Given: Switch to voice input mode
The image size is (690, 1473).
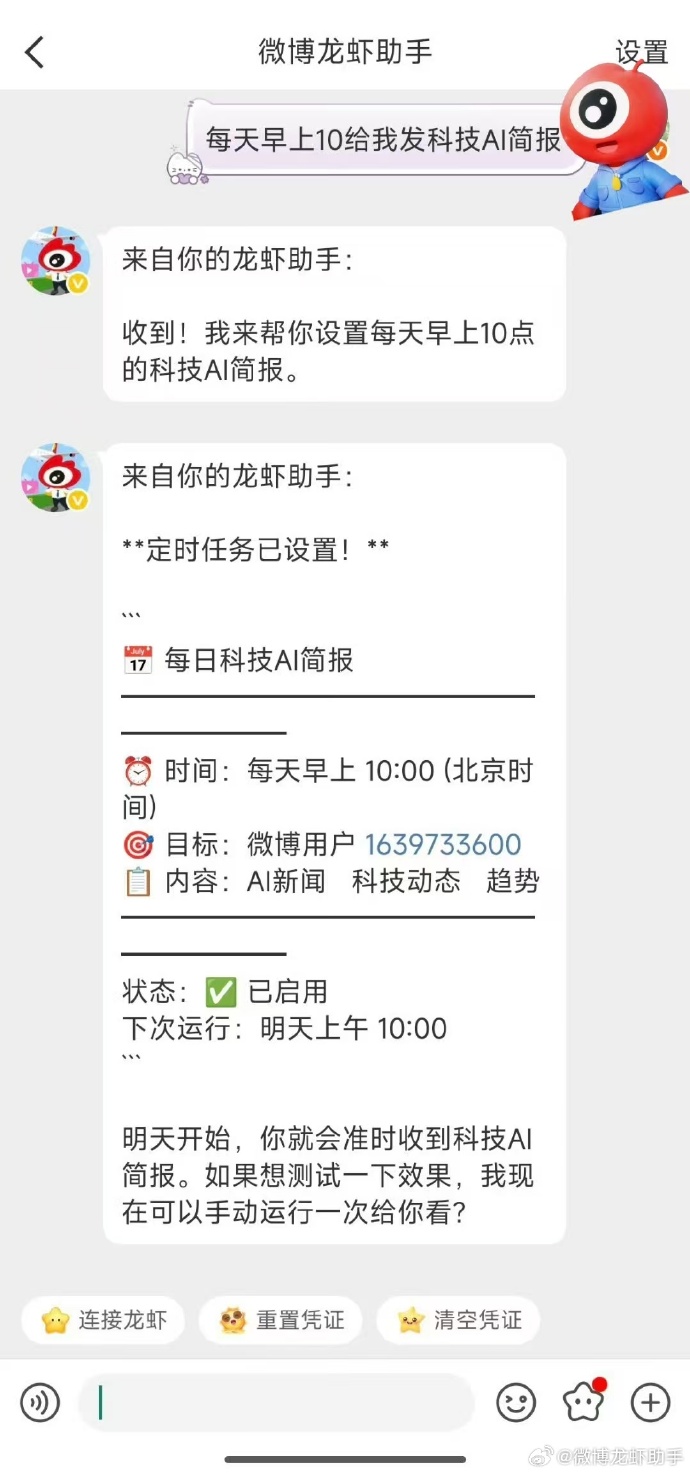Looking at the screenshot, I should point(40,1402).
